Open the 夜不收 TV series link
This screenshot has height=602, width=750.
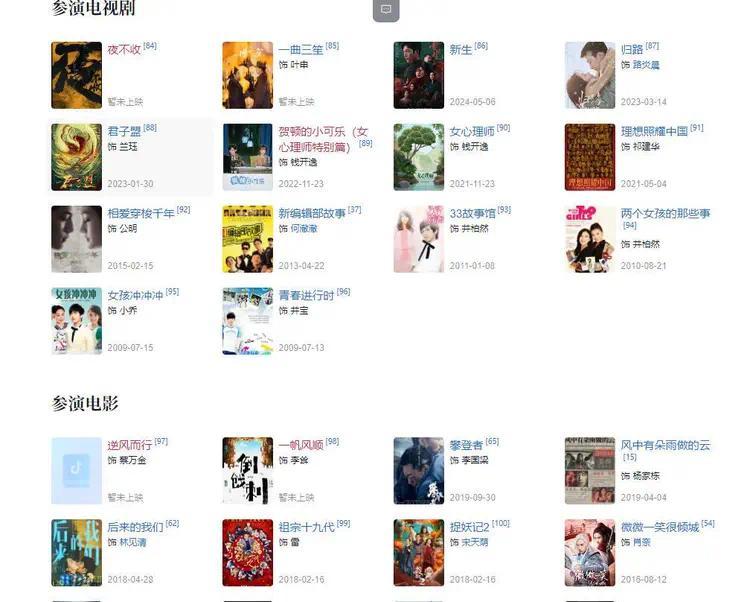click(x=124, y=49)
